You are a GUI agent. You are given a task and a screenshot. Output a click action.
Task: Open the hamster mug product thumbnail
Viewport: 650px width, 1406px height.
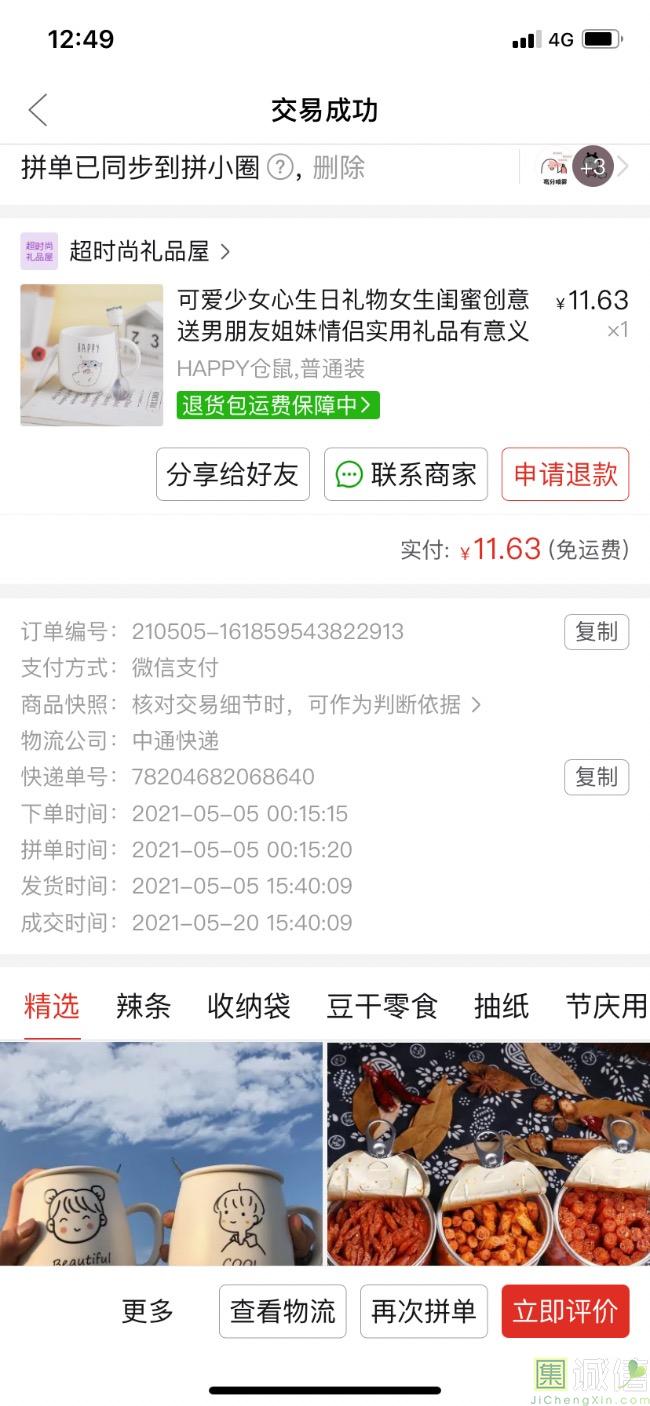pos(92,355)
